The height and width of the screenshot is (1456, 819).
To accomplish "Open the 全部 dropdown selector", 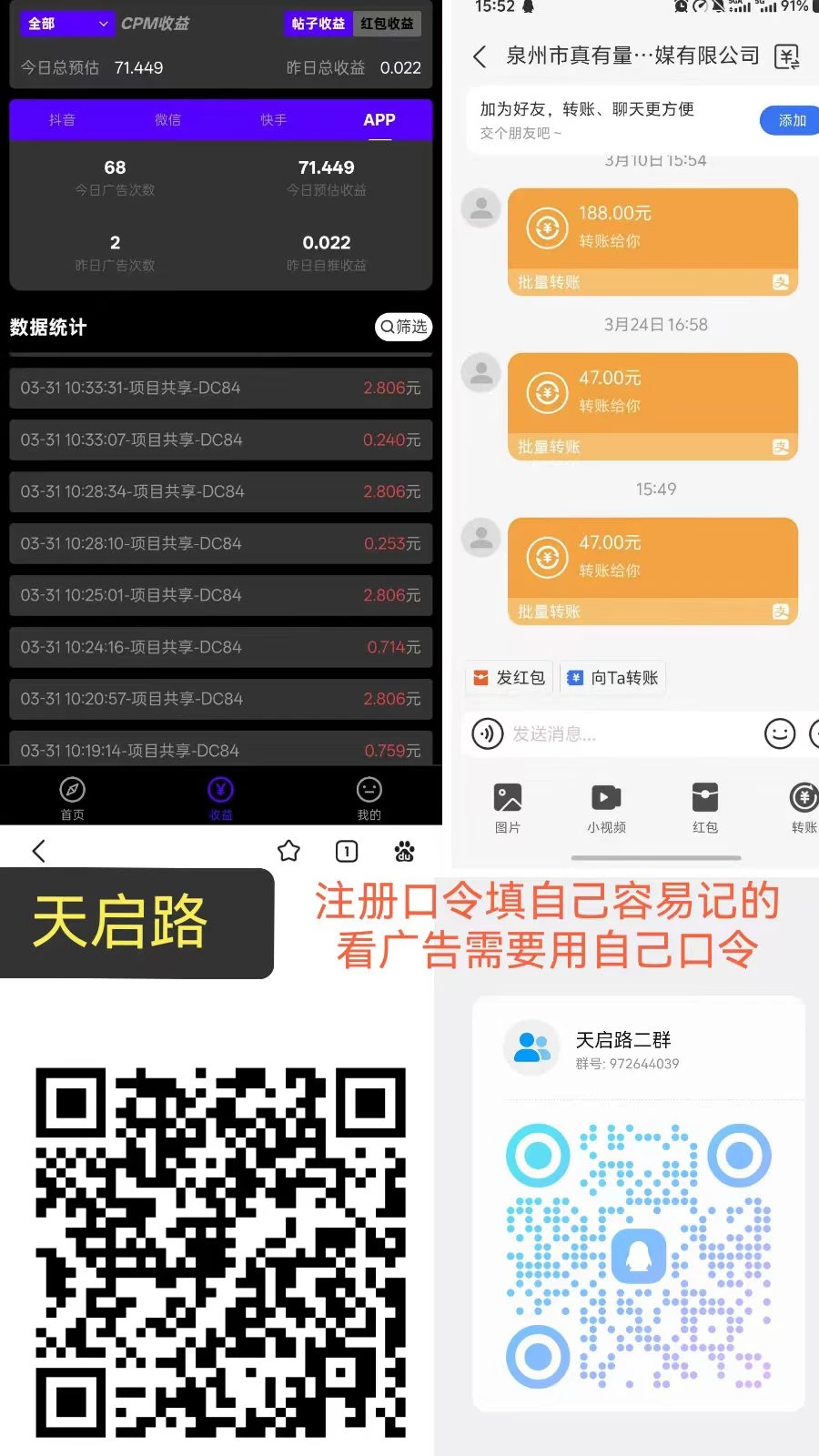I will (66, 24).
